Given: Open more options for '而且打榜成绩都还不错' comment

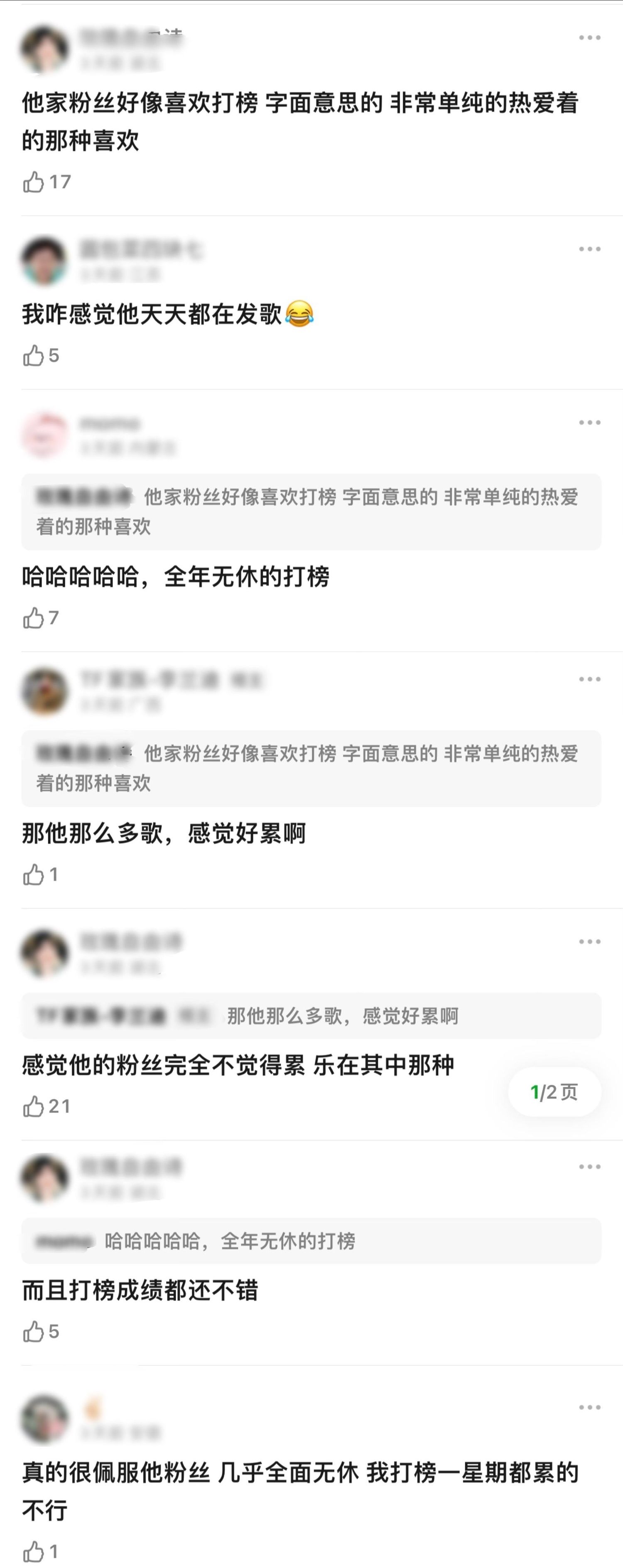Looking at the screenshot, I should [x=589, y=1167].
